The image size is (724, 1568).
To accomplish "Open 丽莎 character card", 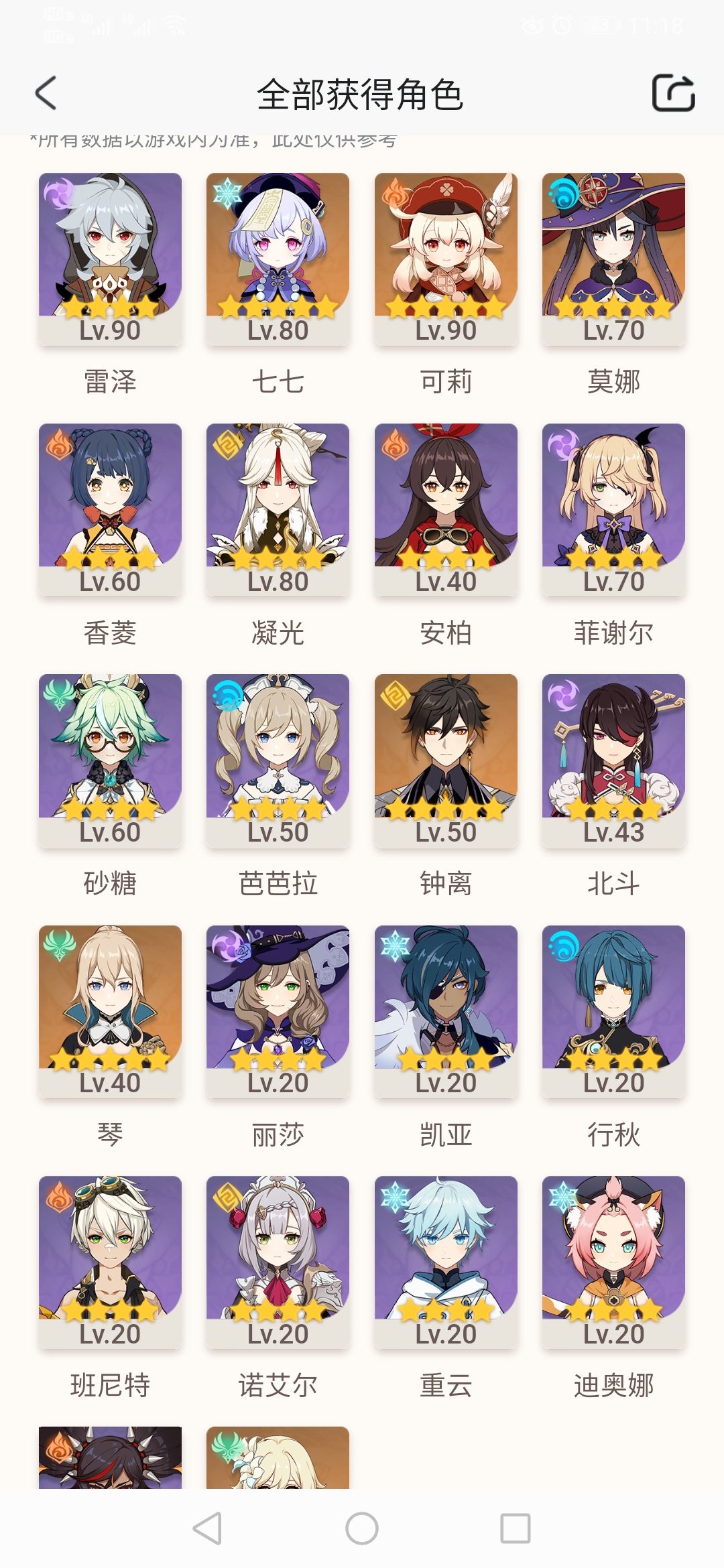I will click(x=278, y=1010).
